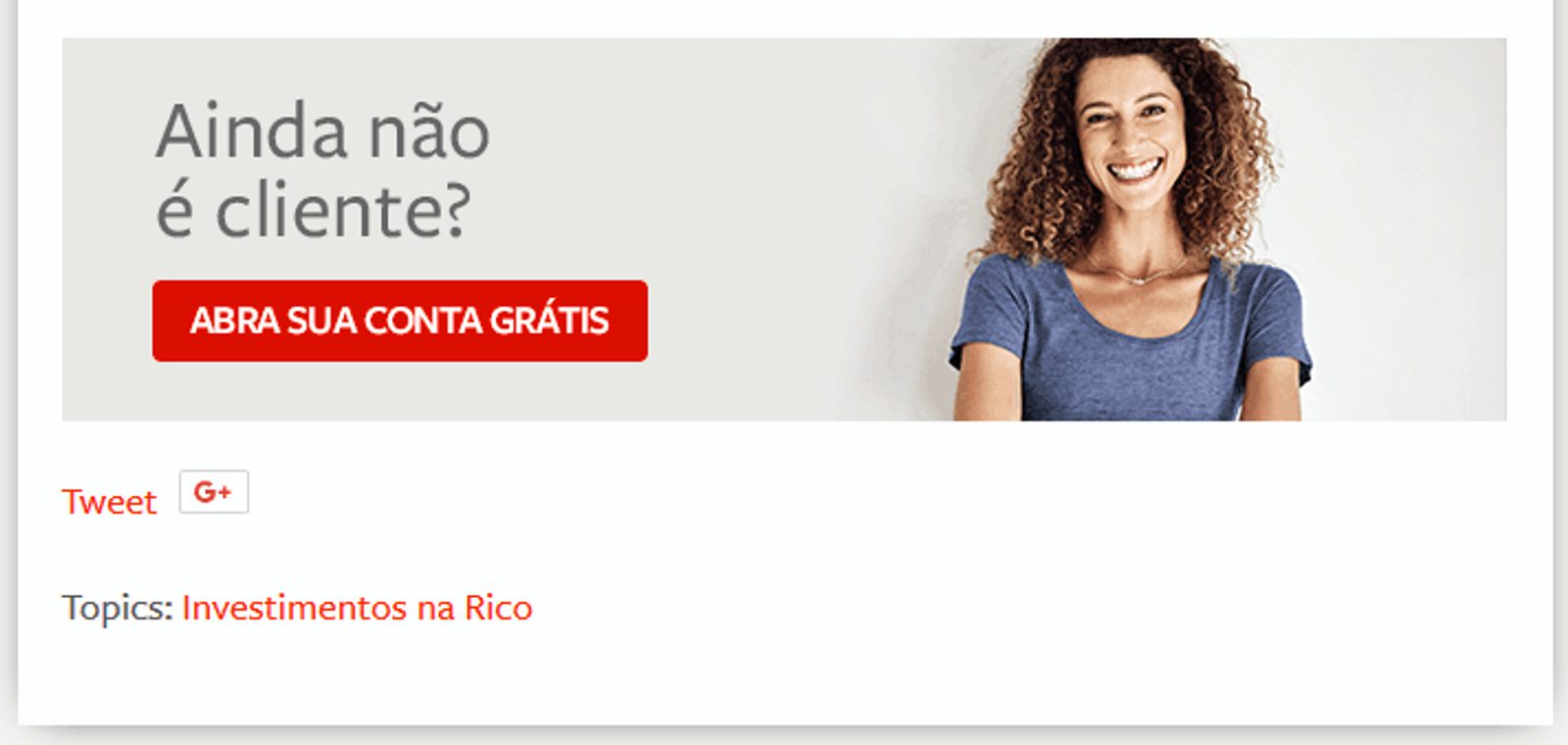Share the article via Tweet link
Viewport: 1568px width, 745px height.
point(109,502)
